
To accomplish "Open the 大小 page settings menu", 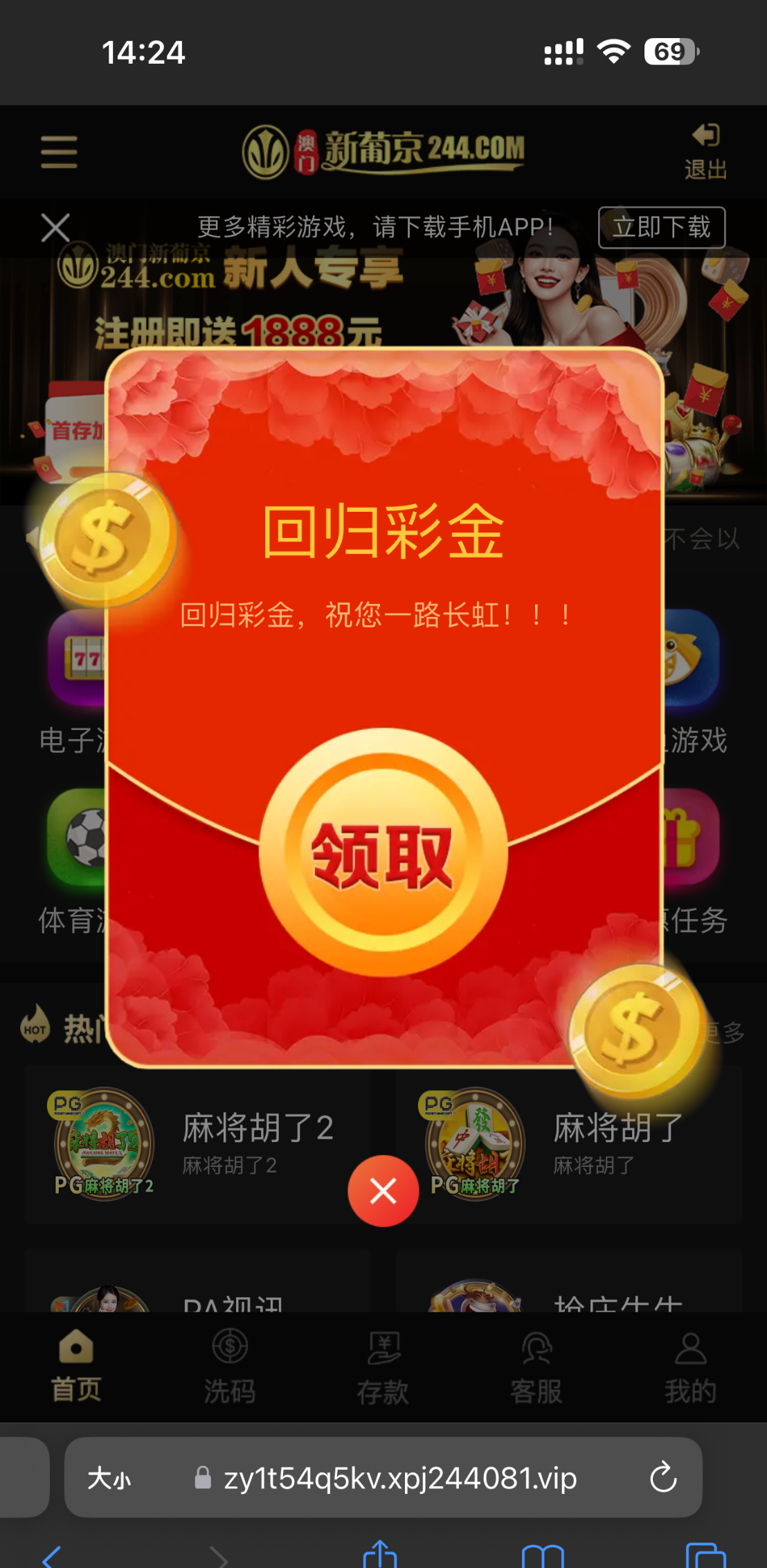I will point(109,1478).
